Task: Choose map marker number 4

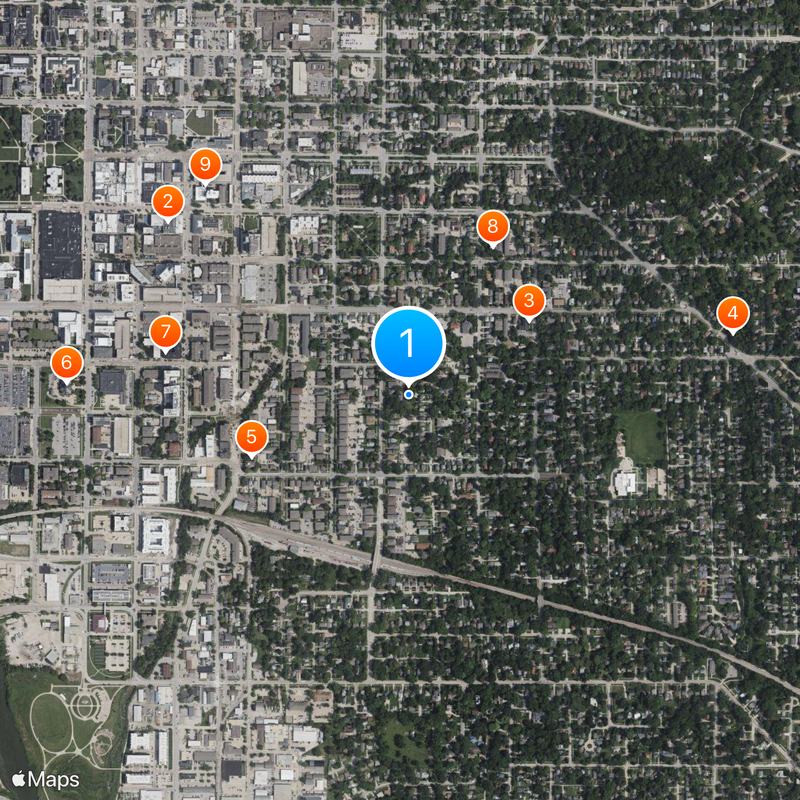Action: click(733, 314)
